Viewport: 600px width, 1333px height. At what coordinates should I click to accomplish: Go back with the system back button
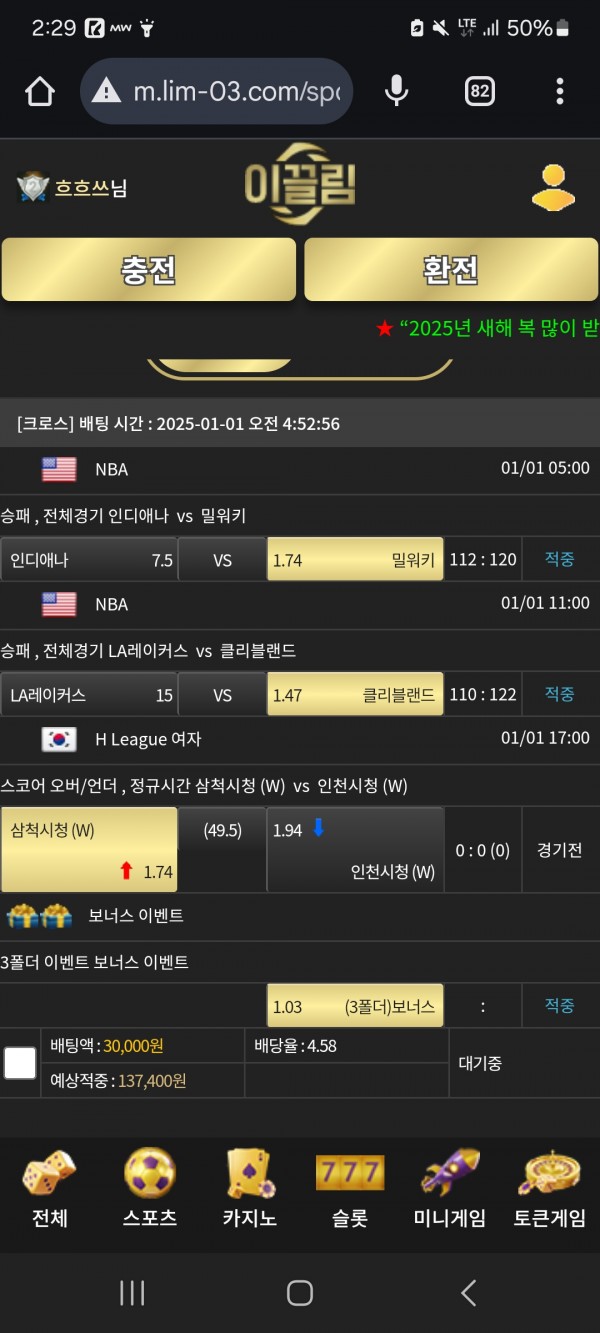pos(468,1293)
